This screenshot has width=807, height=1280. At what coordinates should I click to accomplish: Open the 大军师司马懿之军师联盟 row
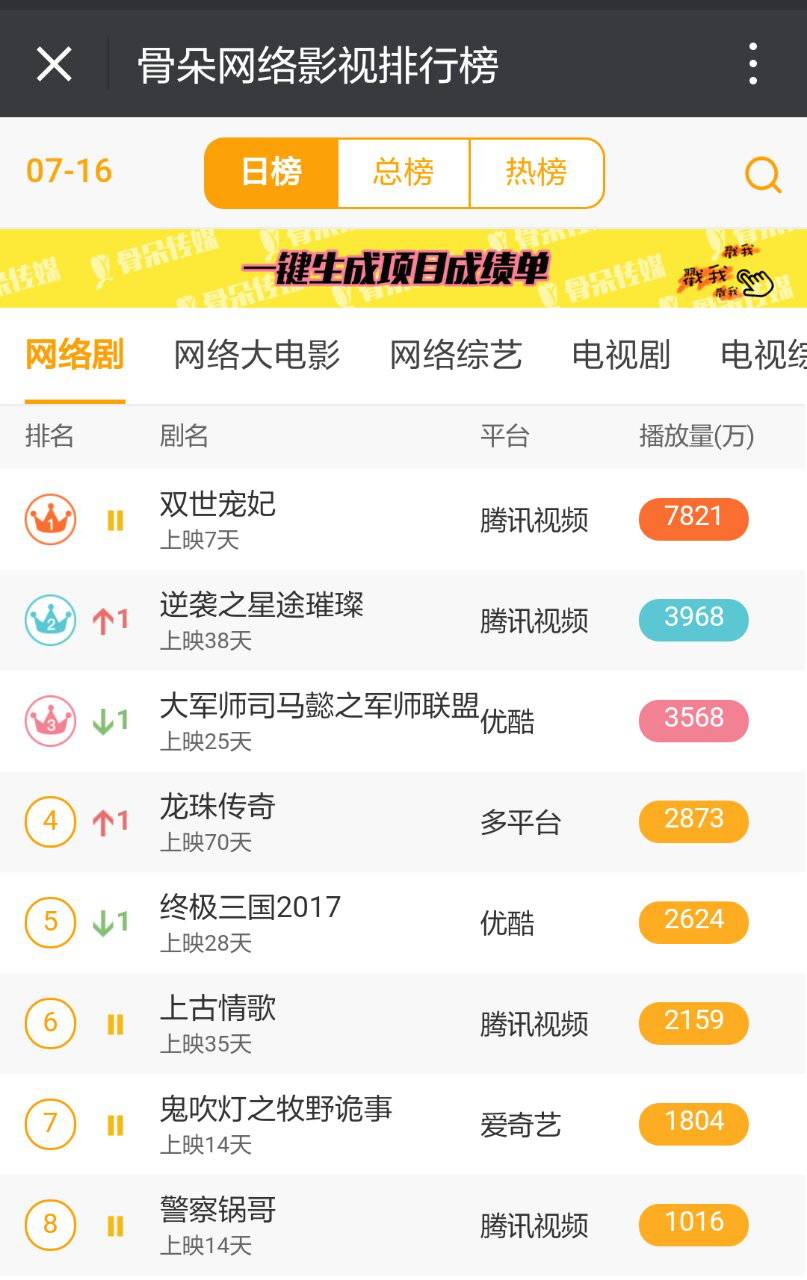(403, 722)
